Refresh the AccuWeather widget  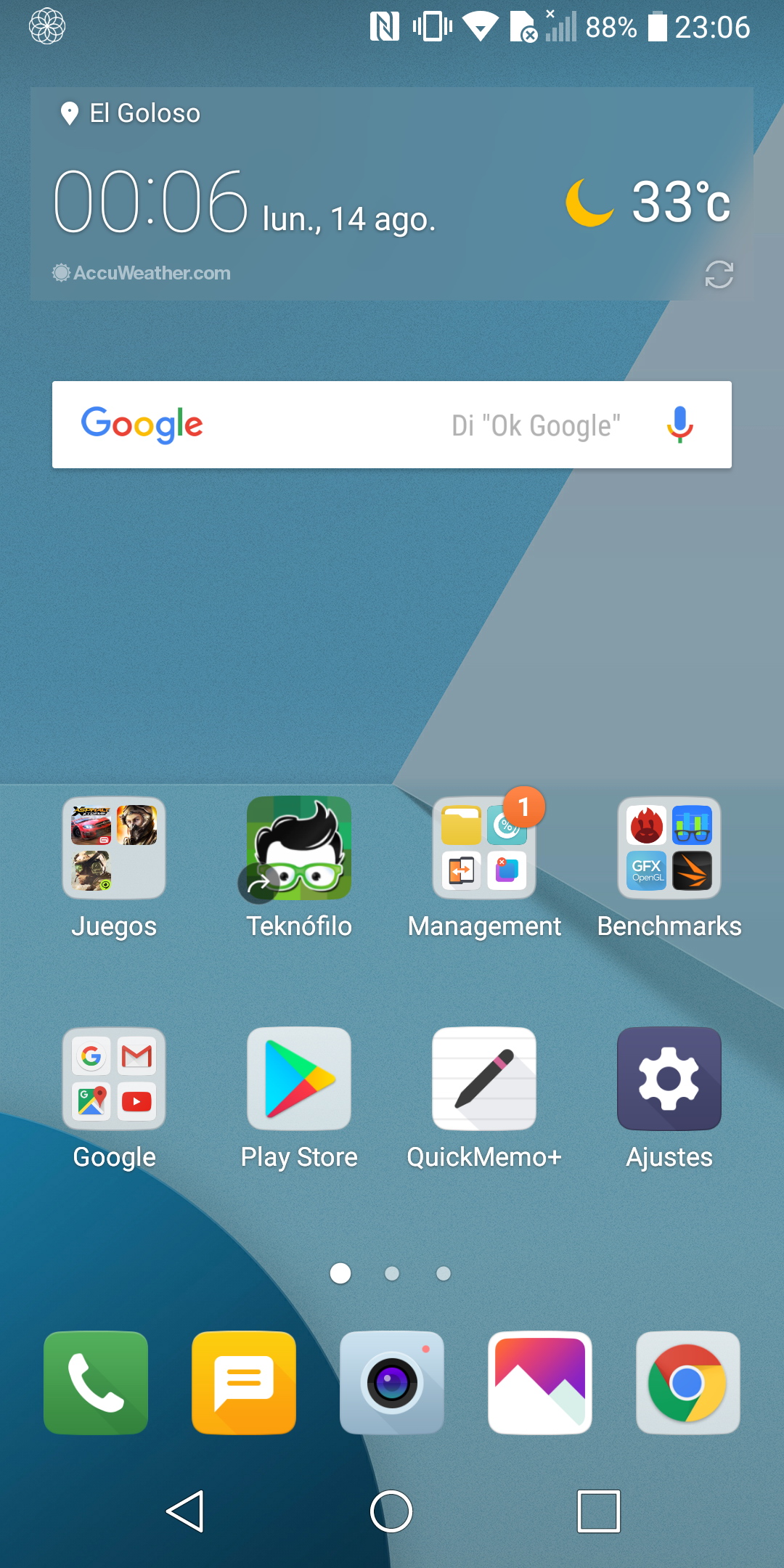point(719,274)
